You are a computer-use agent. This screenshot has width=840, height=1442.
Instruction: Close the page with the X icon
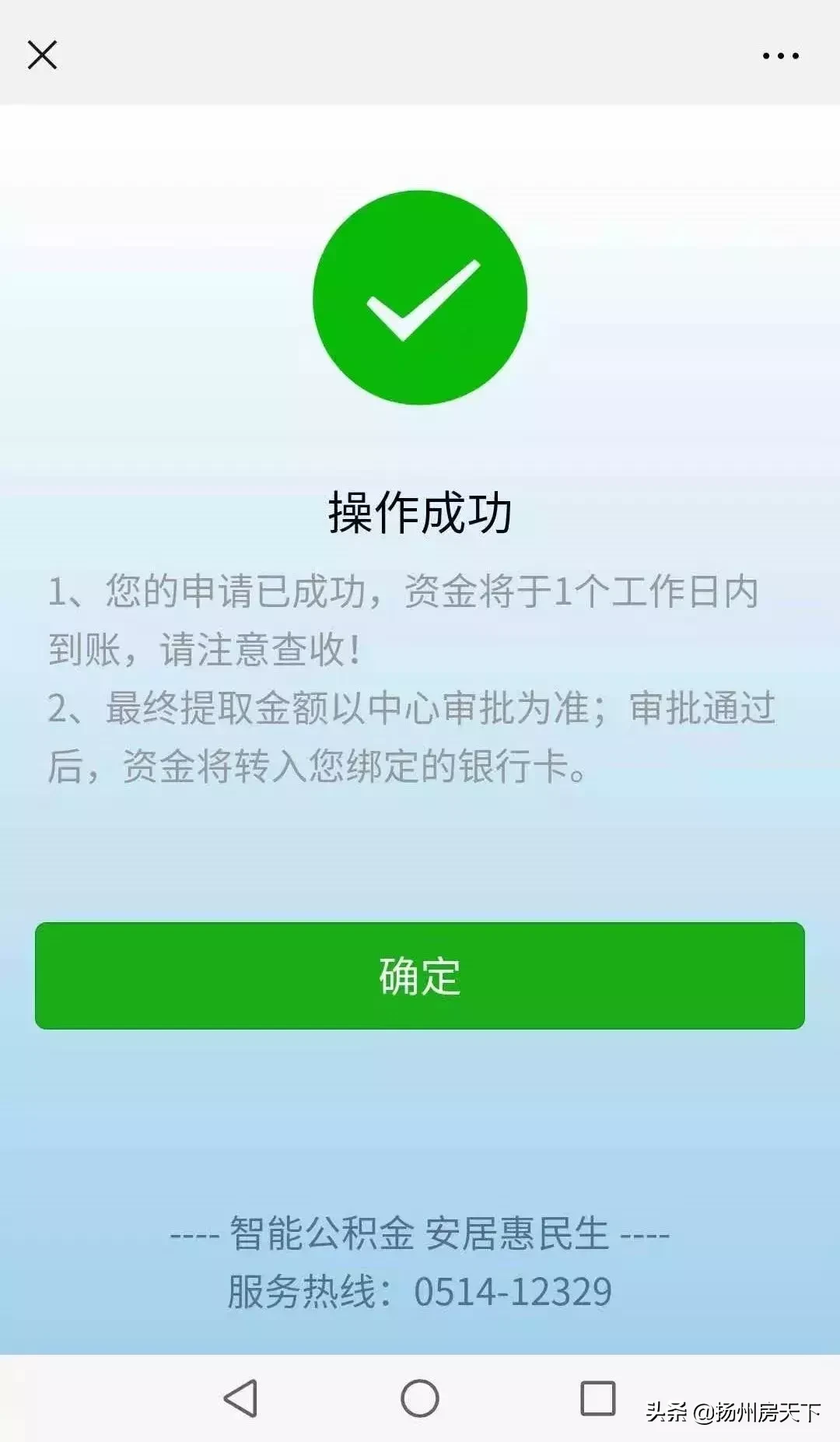pos(42,55)
